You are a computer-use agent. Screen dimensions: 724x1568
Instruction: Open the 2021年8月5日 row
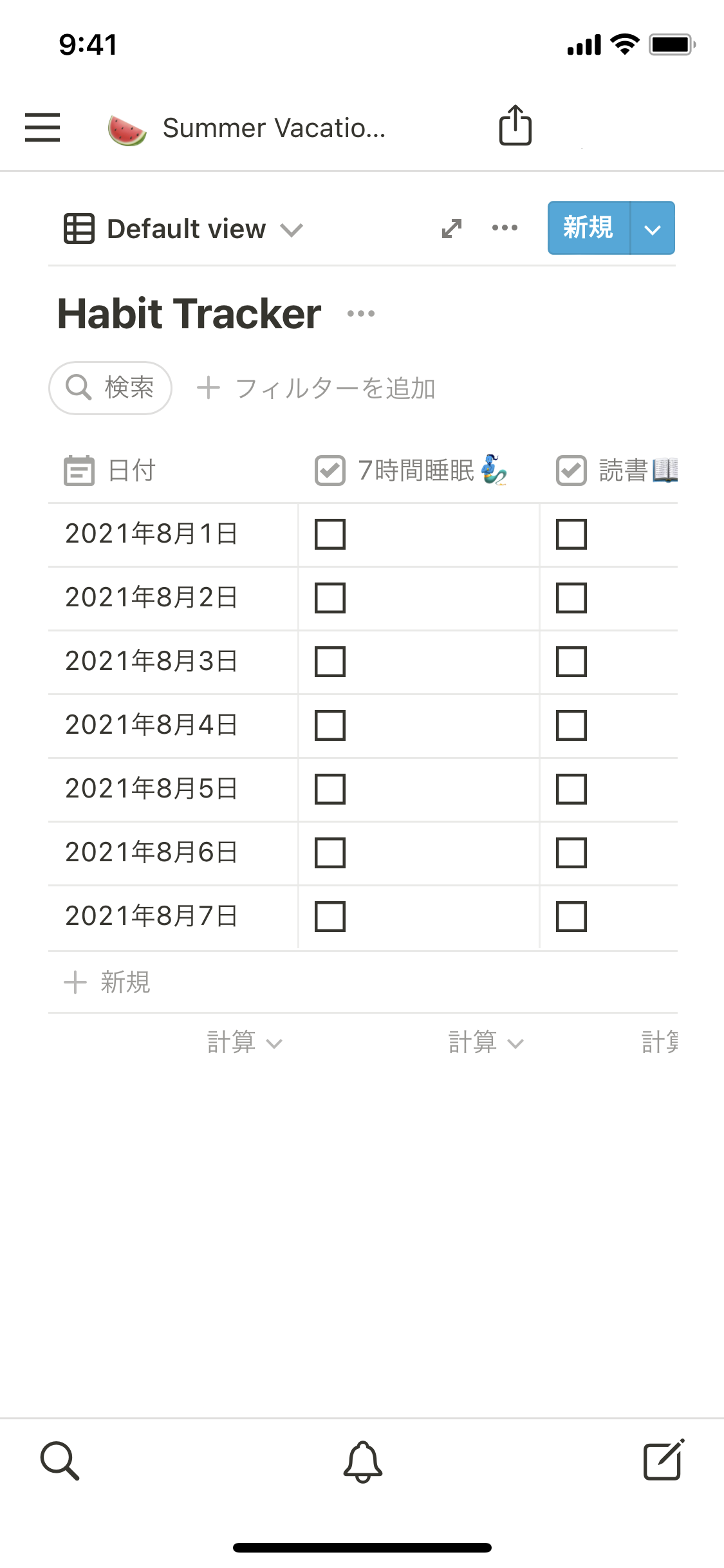coord(152,789)
